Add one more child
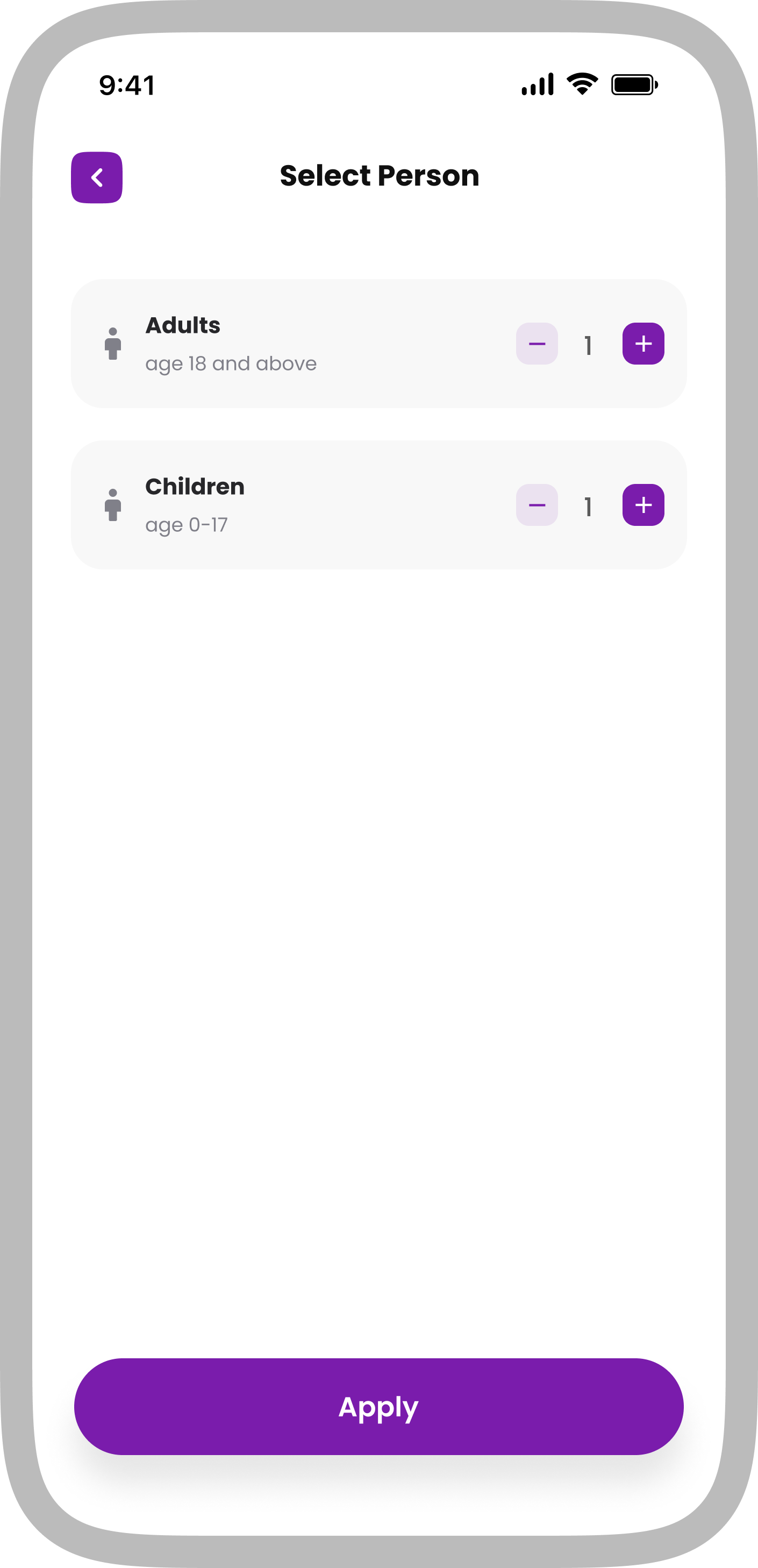This screenshot has height=1568, width=758. click(x=643, y=505)
